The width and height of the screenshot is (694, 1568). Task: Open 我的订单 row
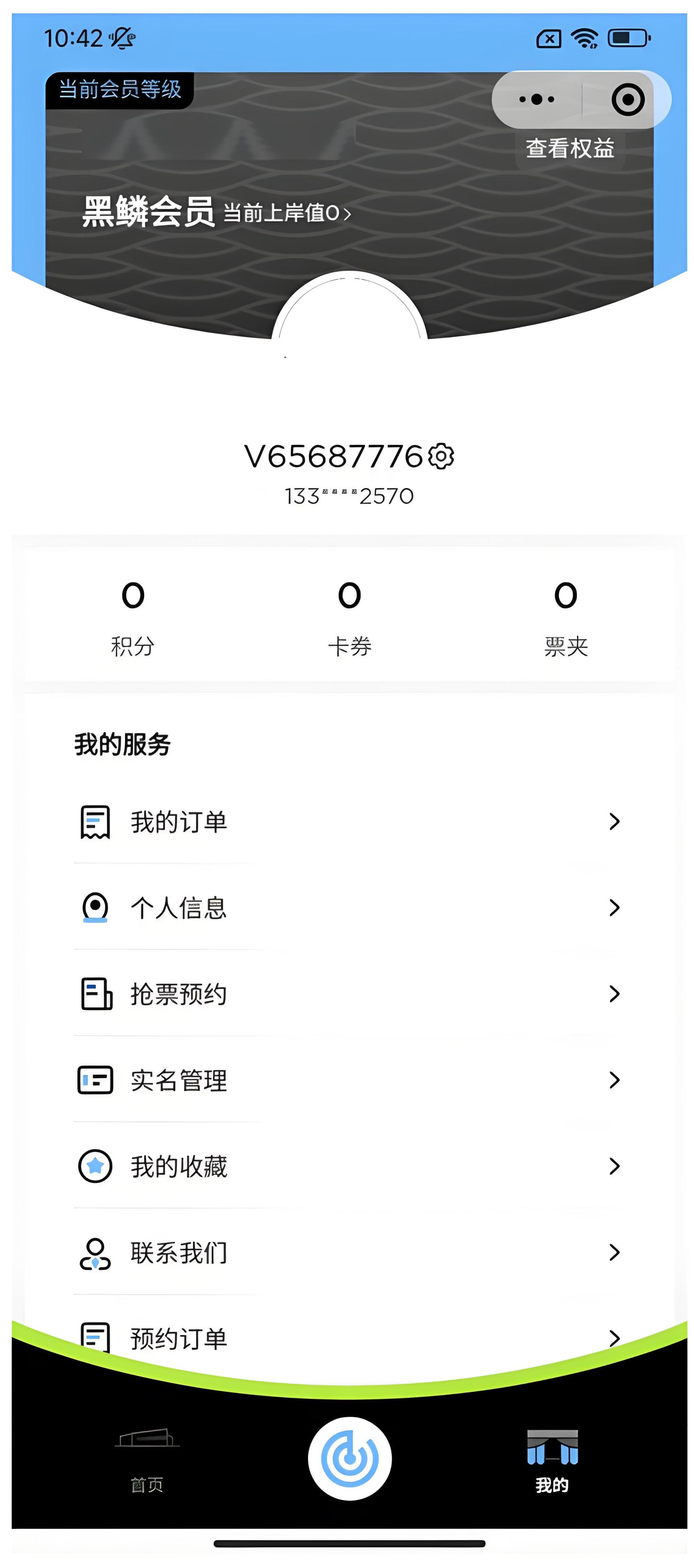tap(347, 821)
